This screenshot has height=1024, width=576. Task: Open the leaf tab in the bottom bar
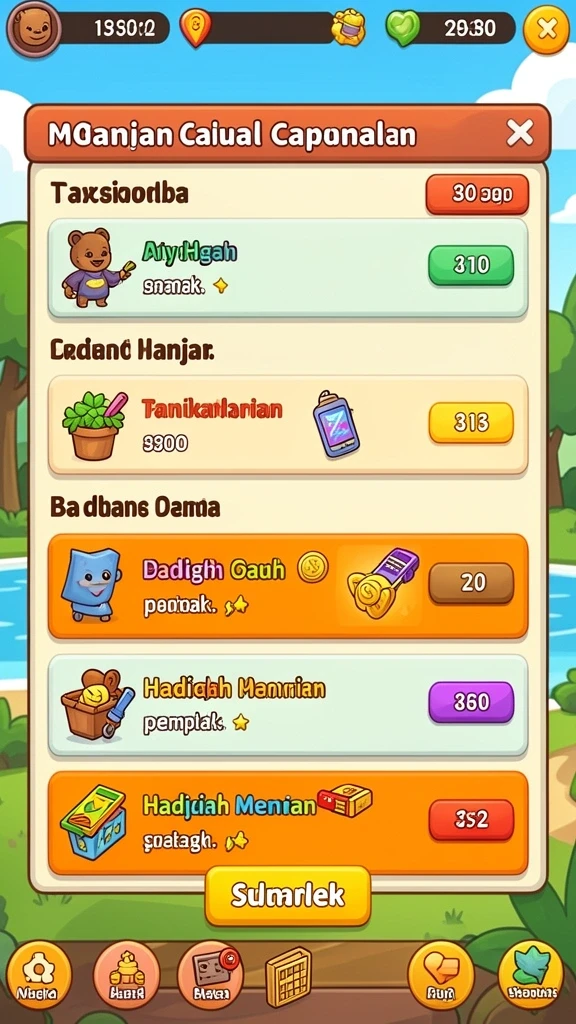pyautogui.click(x=530, y=975)
